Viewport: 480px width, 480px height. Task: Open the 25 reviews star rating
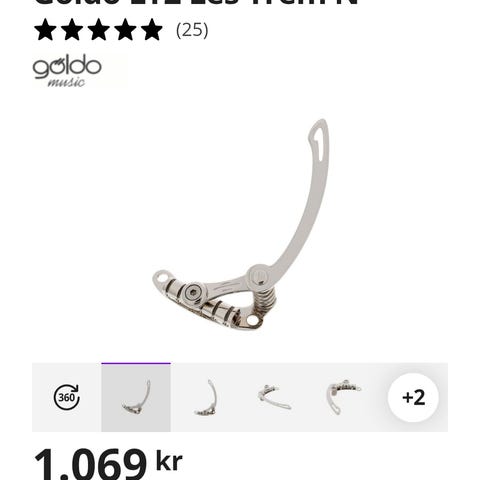tap(121, 30)
